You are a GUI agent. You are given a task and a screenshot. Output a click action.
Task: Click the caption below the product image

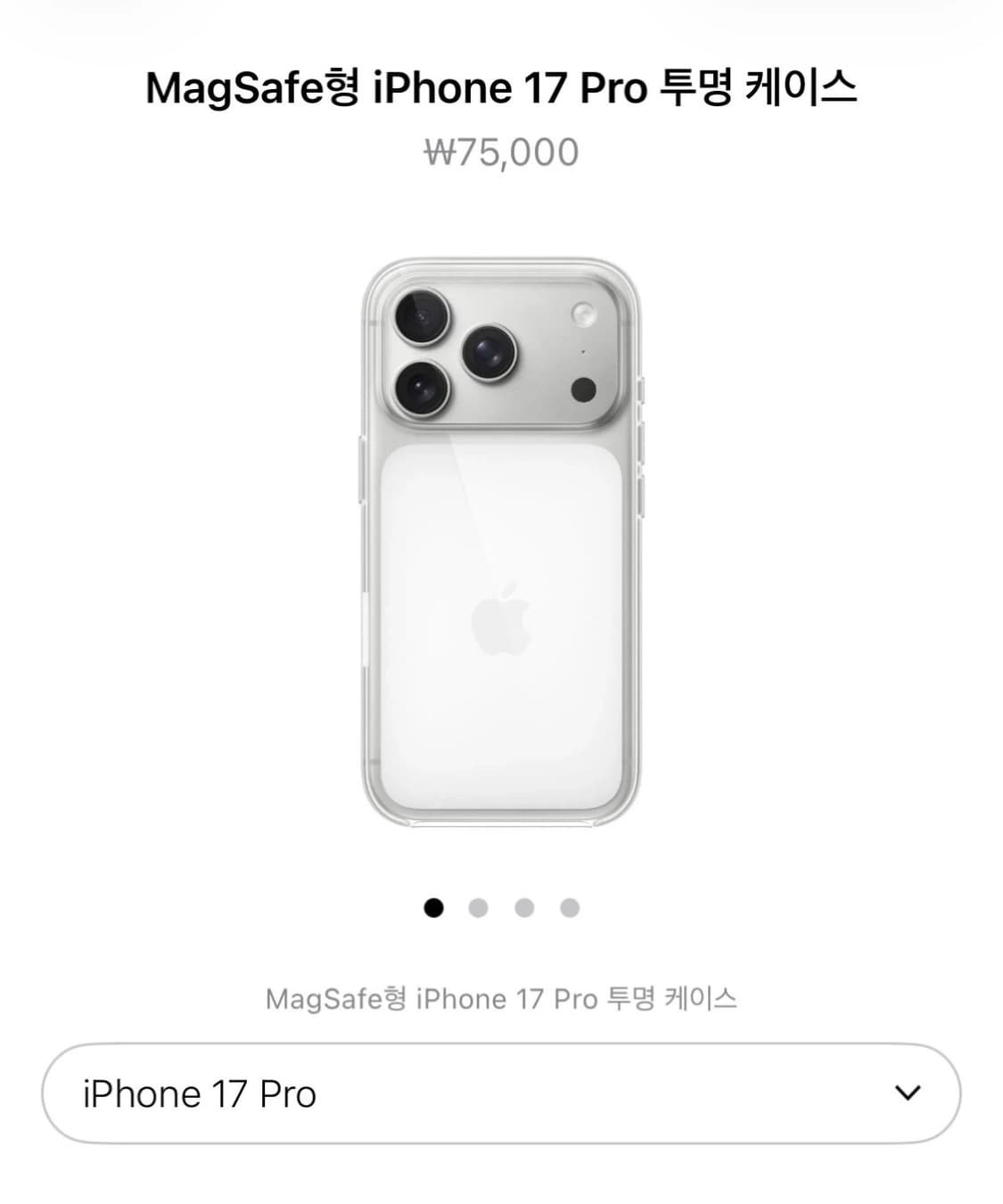pyautogui.click(x=501, y=999)
